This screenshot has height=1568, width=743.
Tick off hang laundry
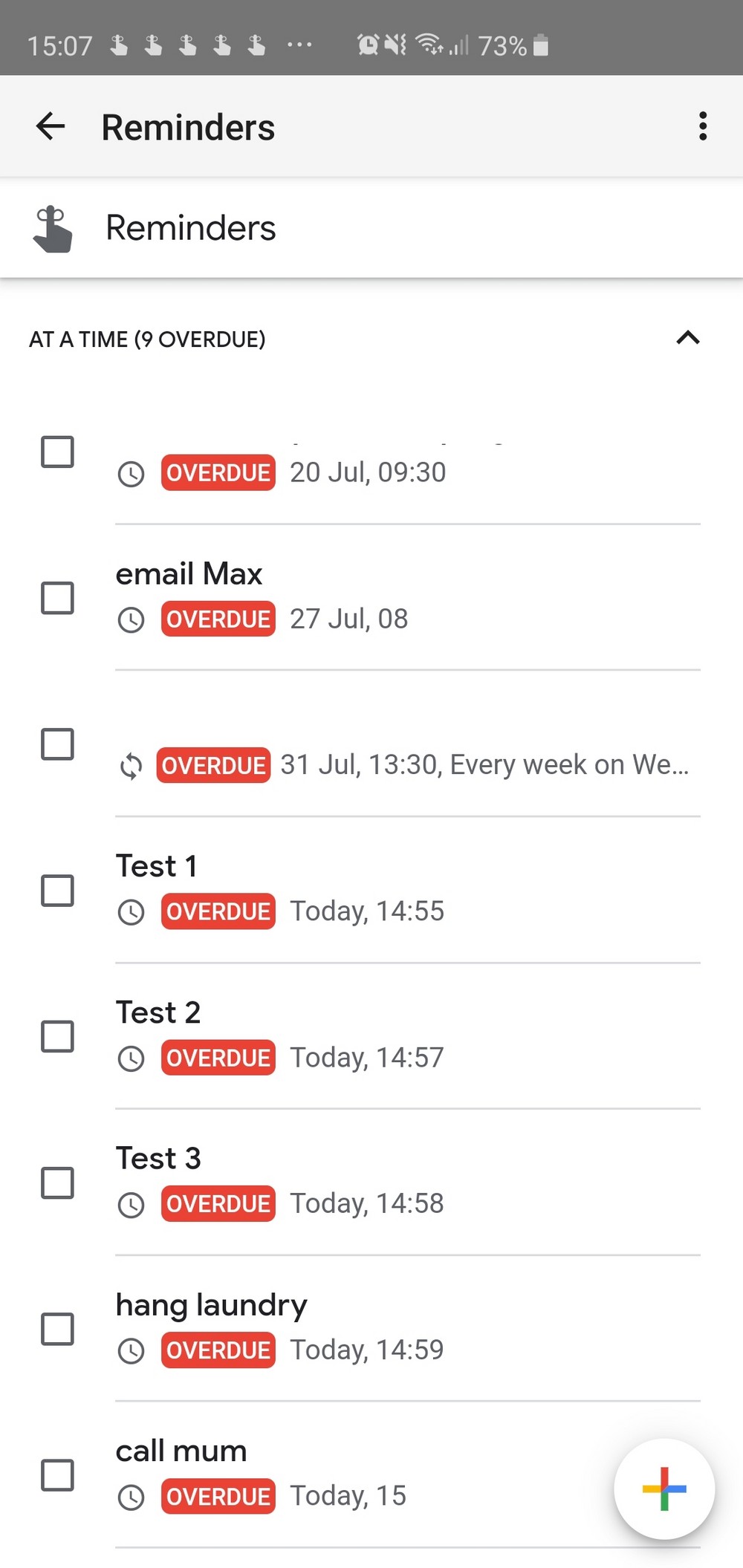[x=57, y=1329]
